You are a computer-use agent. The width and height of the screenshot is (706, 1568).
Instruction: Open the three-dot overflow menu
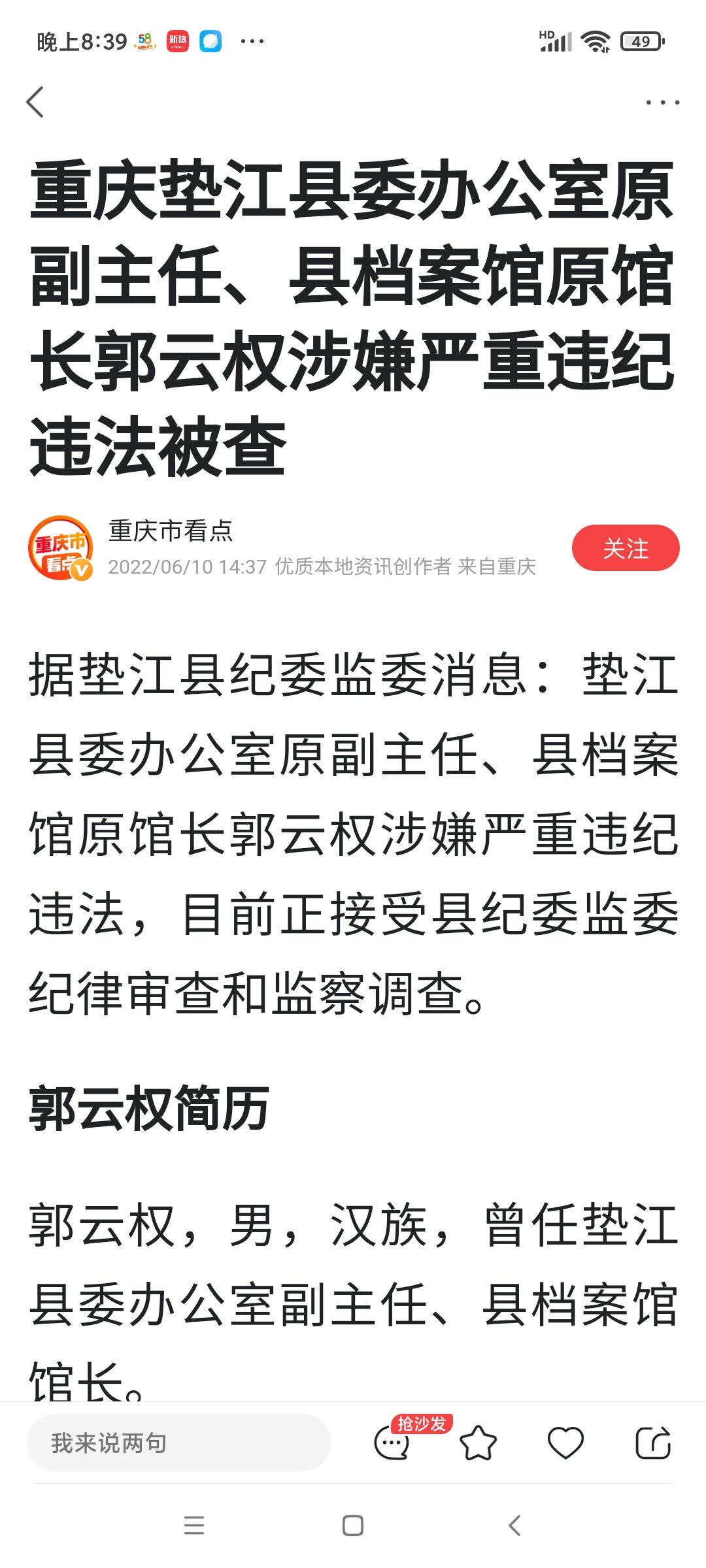(x=662, y=103)
